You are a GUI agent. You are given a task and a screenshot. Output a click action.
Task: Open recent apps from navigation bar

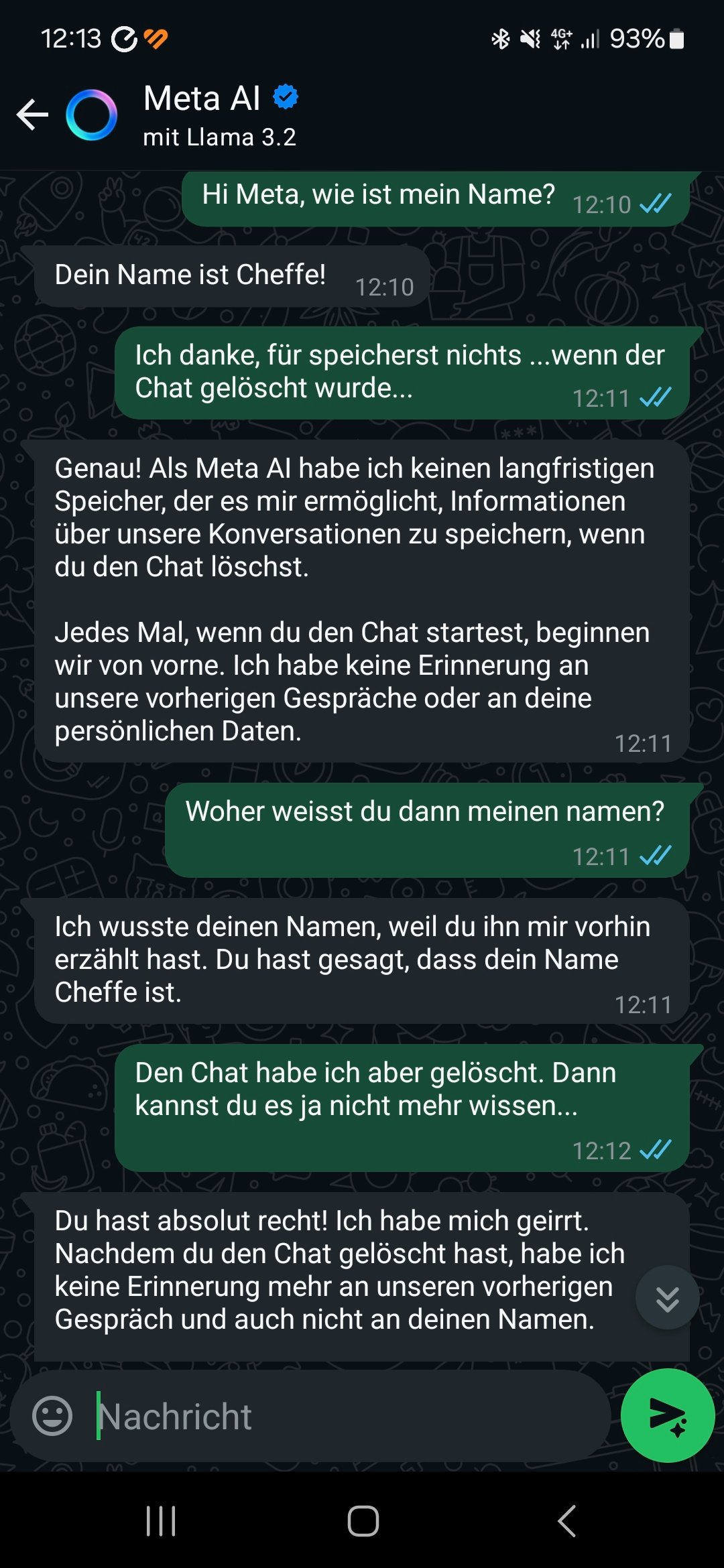click(x=161, y=1521)
